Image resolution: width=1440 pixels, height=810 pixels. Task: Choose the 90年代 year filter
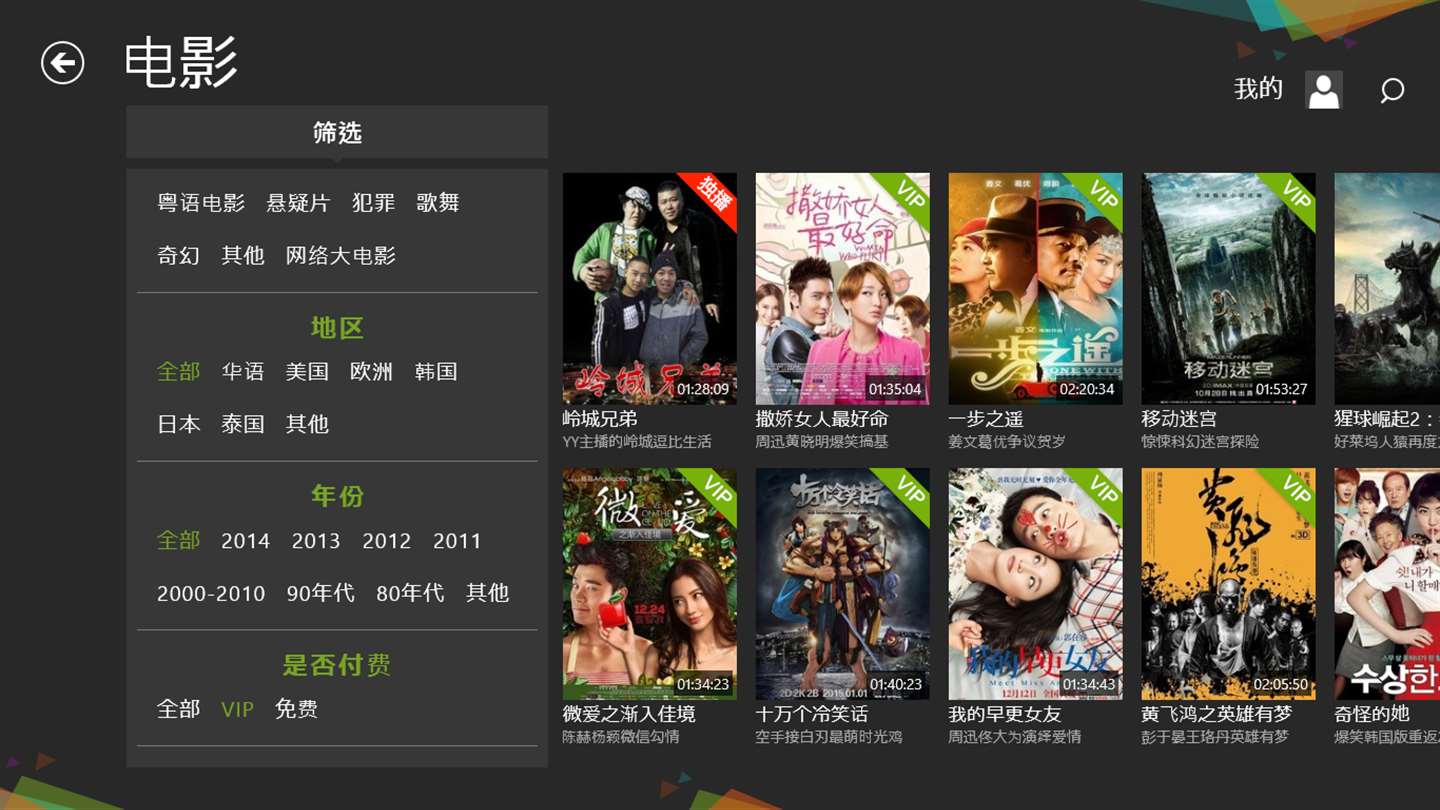point(320,593)
